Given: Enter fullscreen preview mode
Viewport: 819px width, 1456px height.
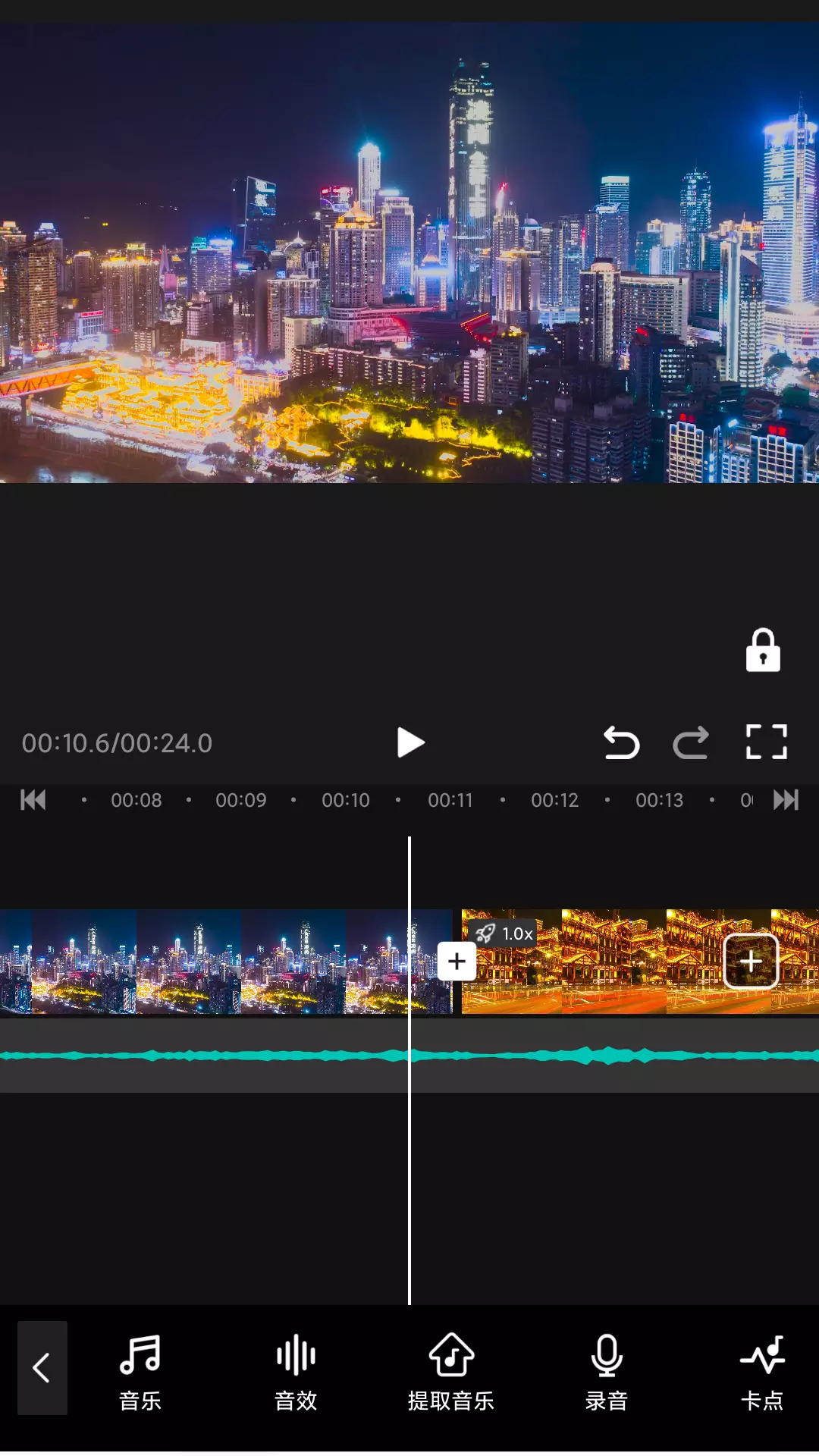Looking at the screenshot, I should point(767,742).
